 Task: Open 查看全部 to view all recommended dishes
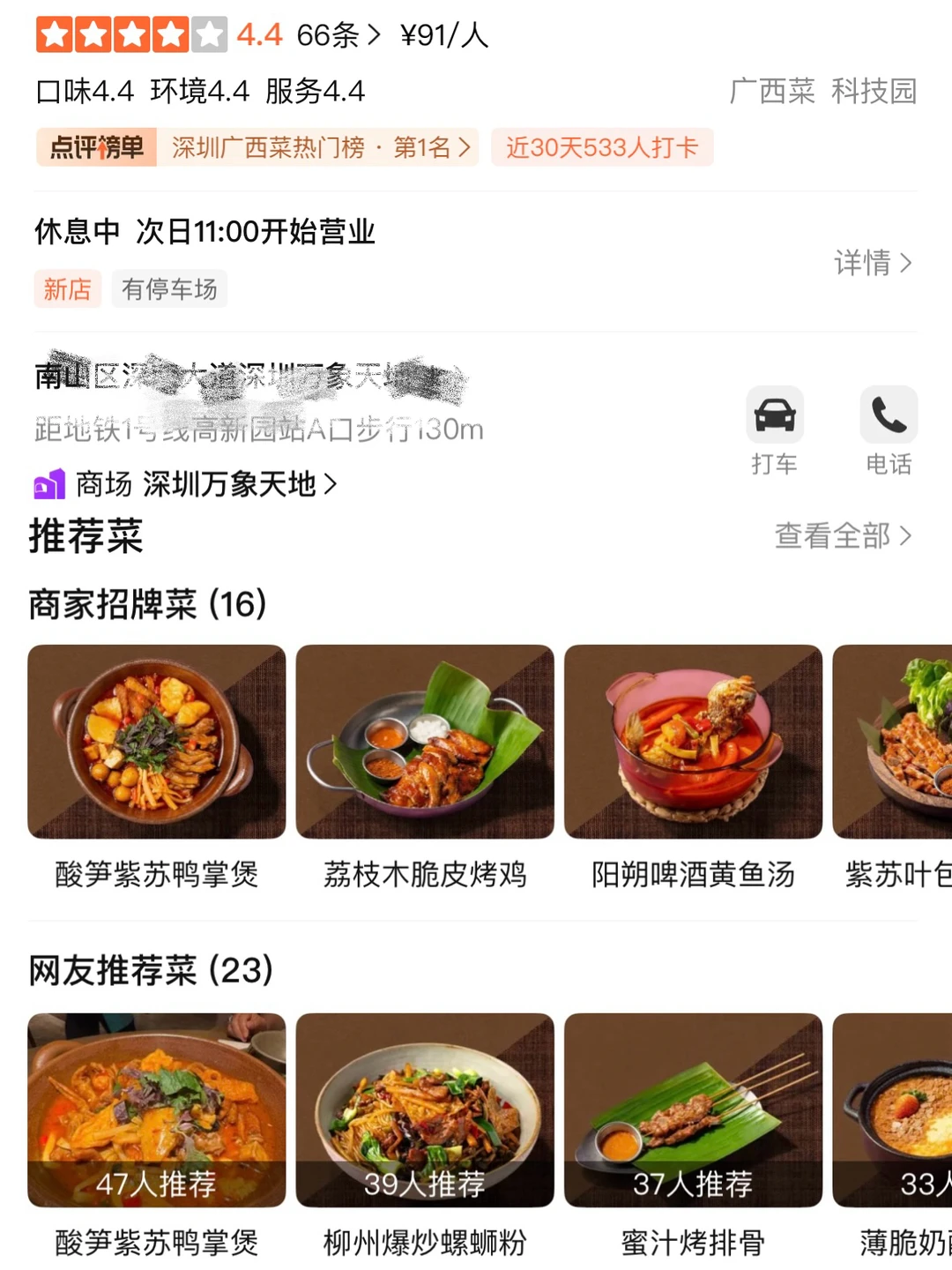tap(842, 535)
